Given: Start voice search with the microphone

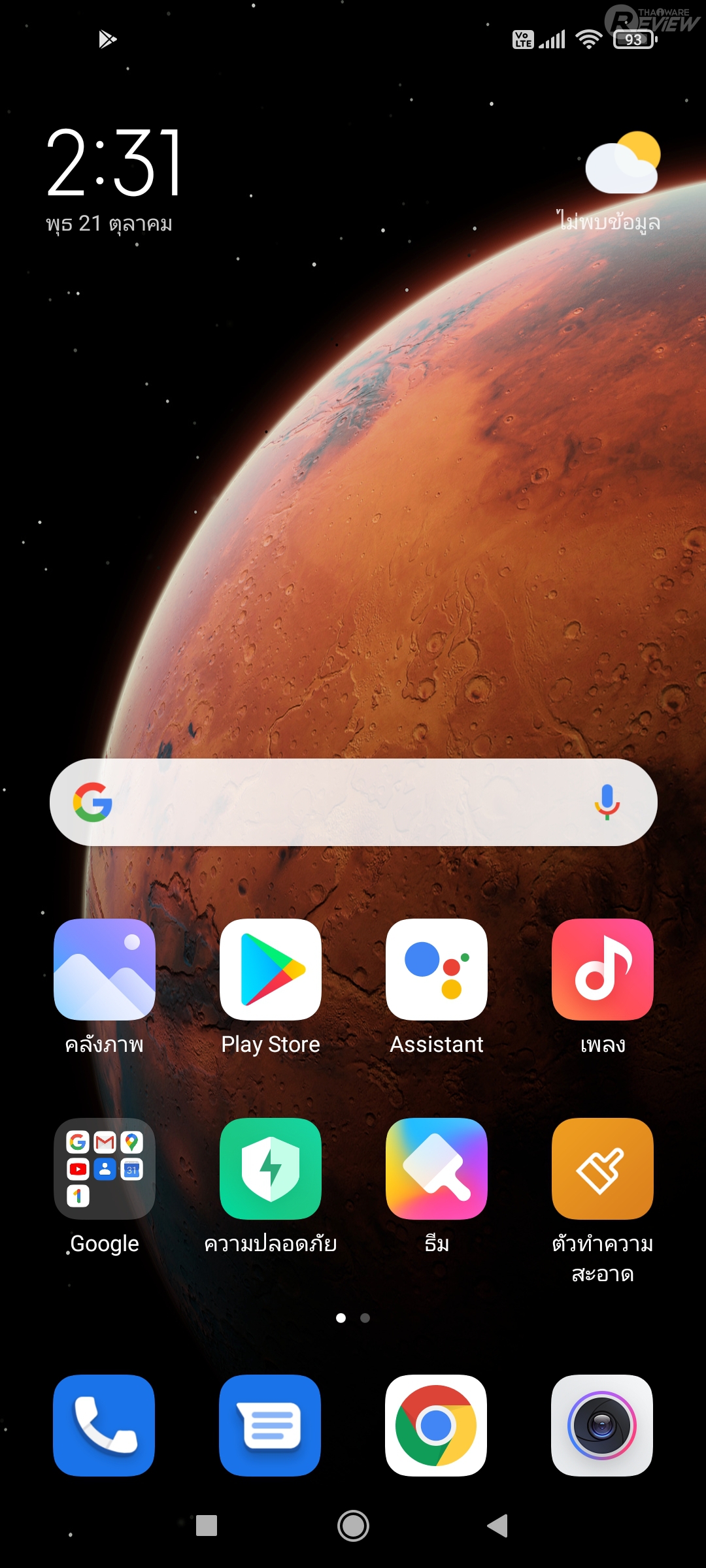Looking at the screenshot, I should 607,802.
